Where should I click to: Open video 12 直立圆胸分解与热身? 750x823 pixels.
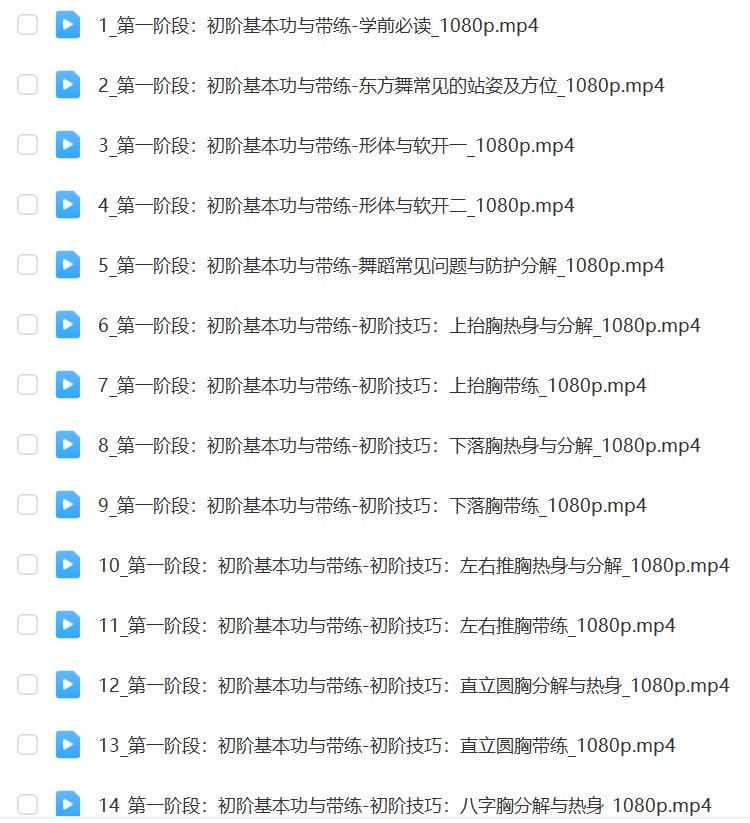click(x=413, y=685)
